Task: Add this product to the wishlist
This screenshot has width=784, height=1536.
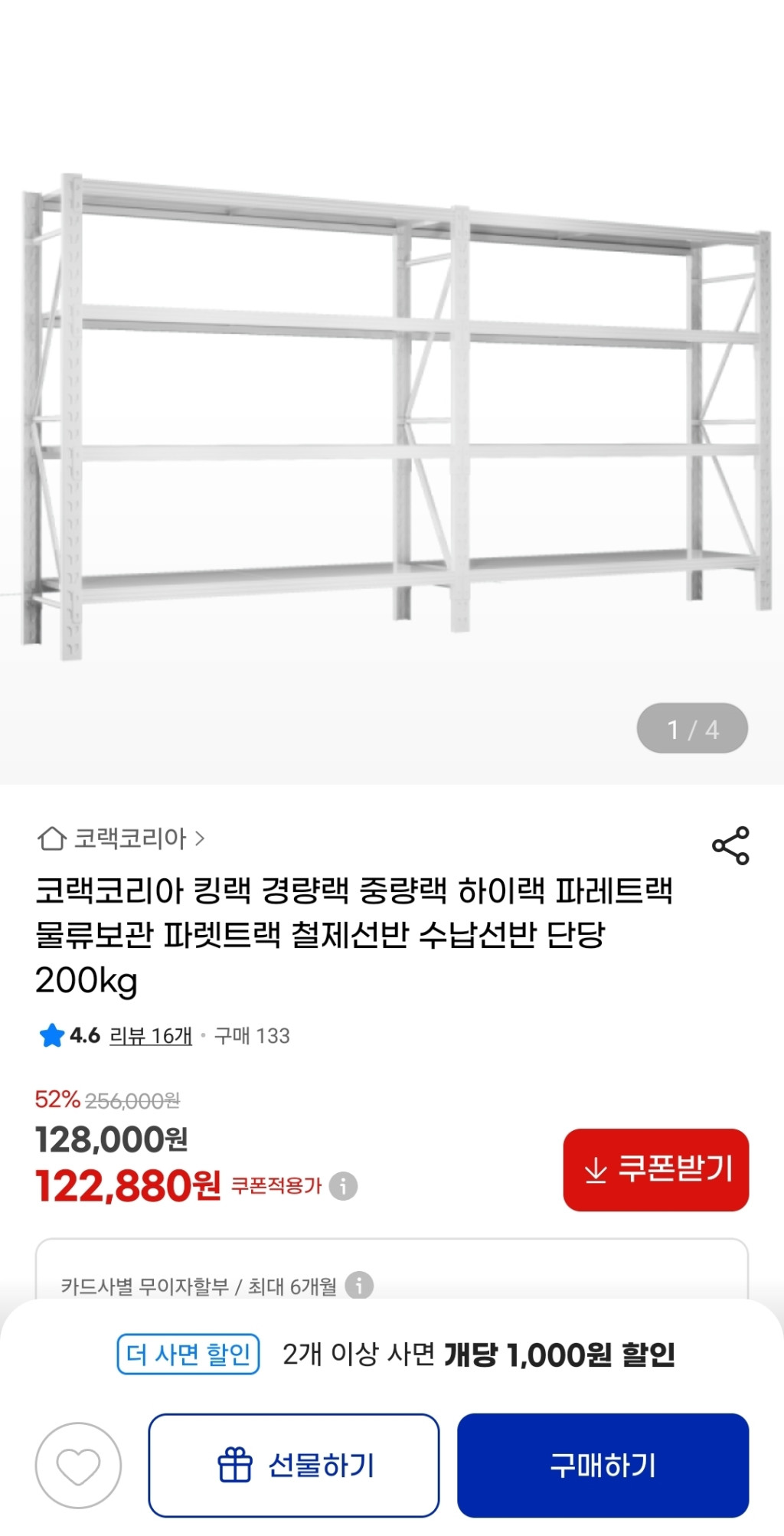Action: (78, 1466)
